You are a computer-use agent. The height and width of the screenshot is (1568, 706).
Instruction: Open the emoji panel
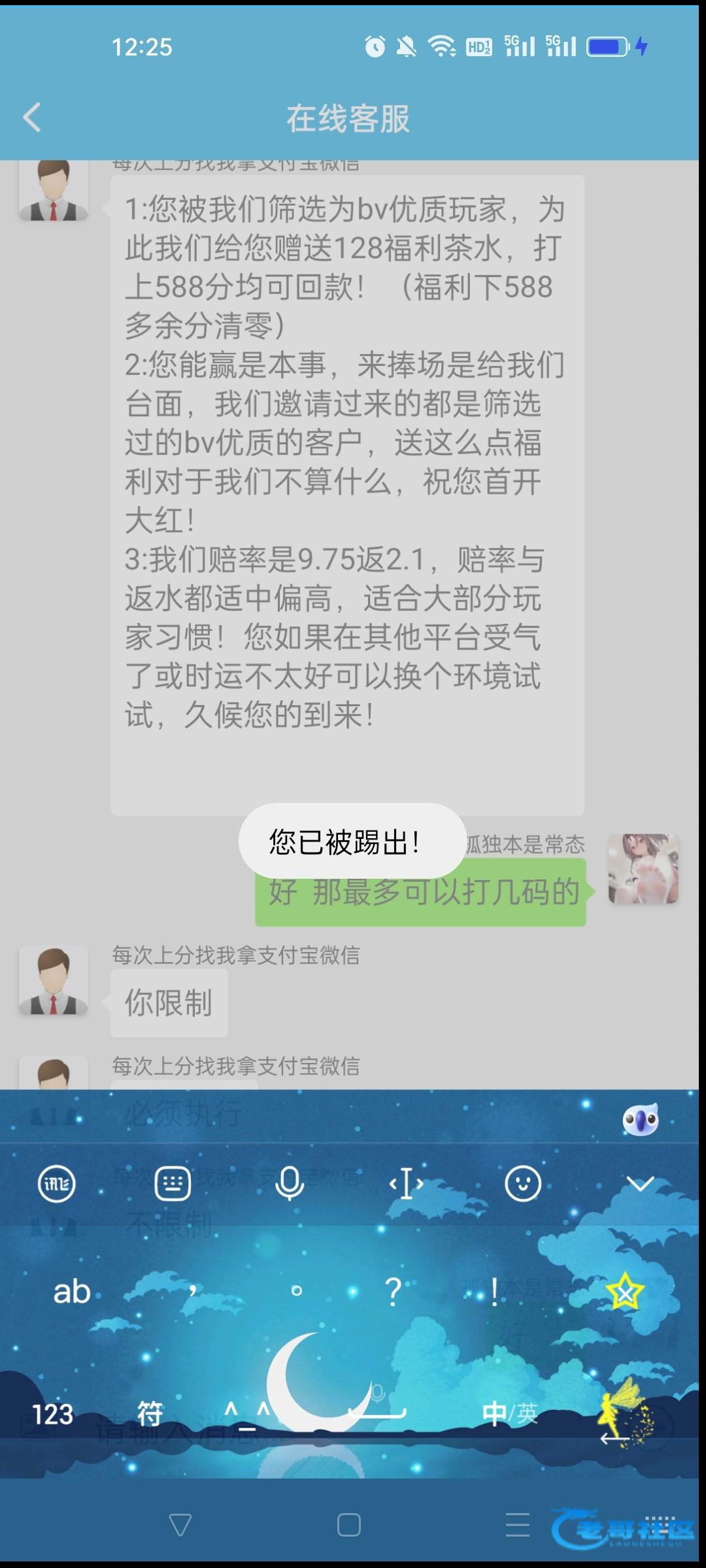click(523, 1183)
